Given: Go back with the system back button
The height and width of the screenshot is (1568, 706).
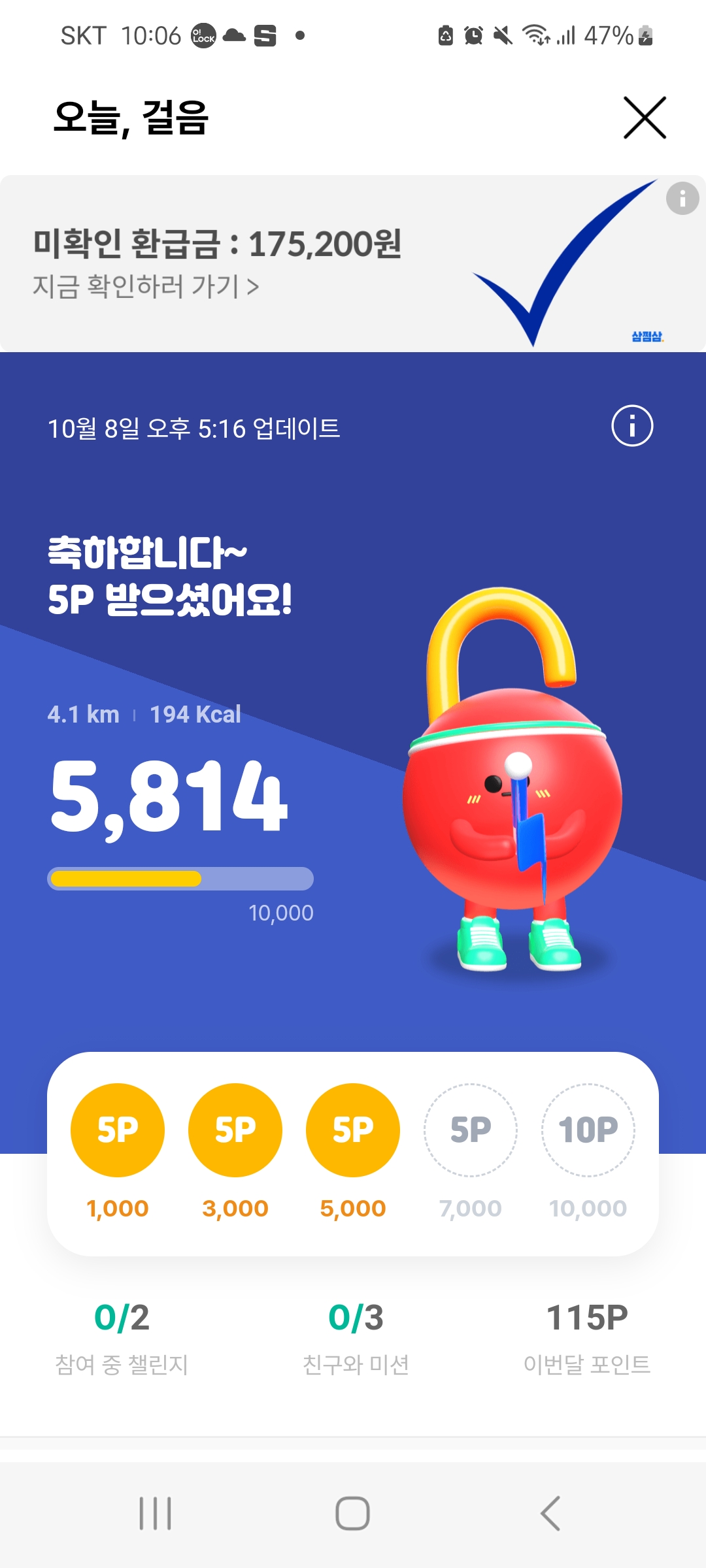Looking at the screenshot, I should 550,1513.
